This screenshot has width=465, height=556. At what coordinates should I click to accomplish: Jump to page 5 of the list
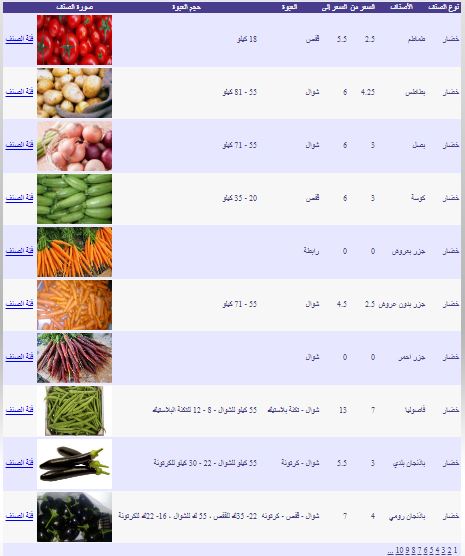click(432, 551)
